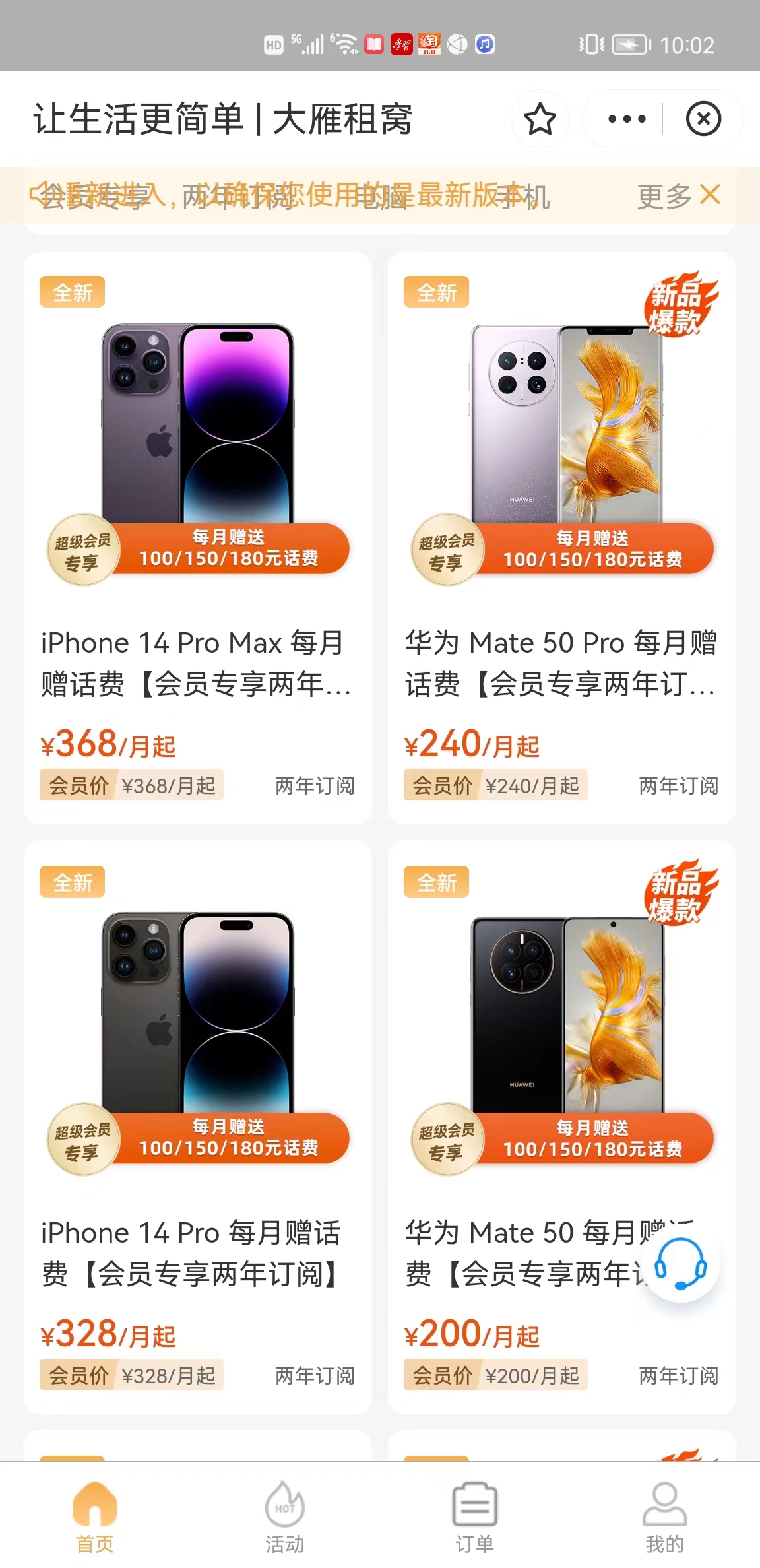The image size is (760, 1568).
Task: Contact customer service via the headset icon
Action: coord(680,1262)
